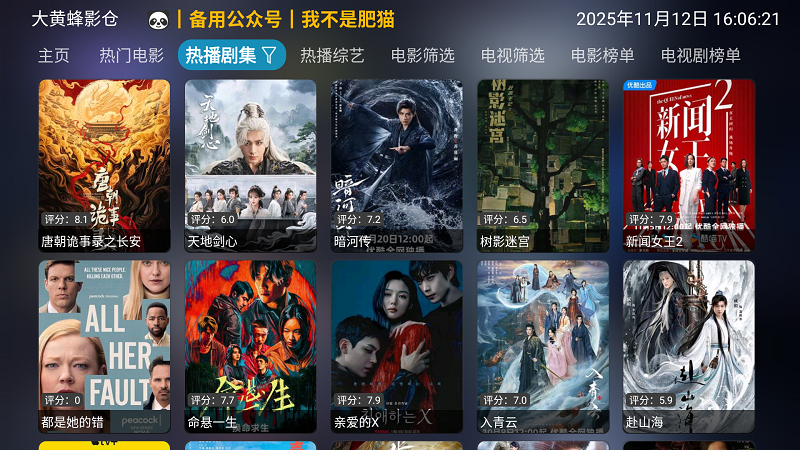Select the 赴山海 series card
The image size is (800, 450).
(x=688, y=346)
